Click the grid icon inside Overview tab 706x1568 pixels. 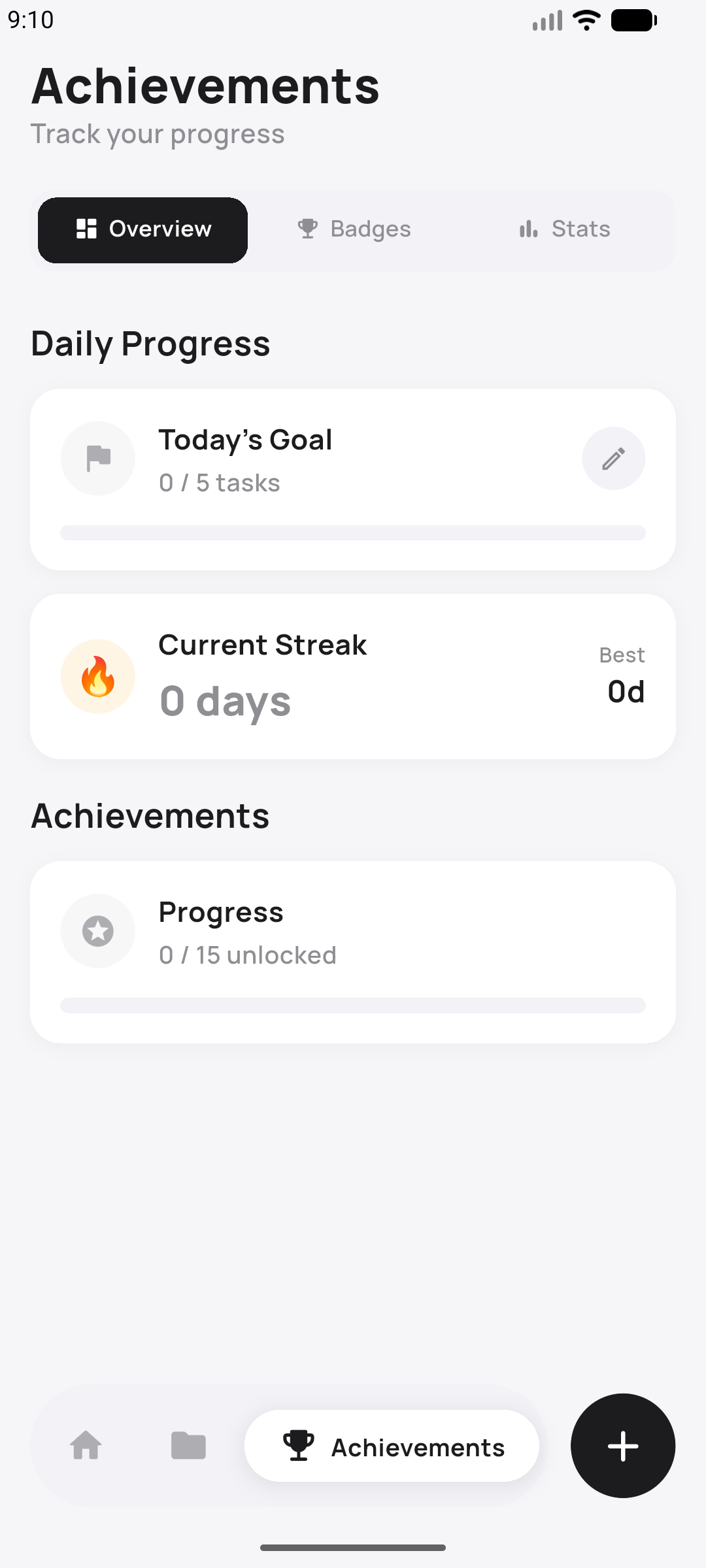pyautogui.click(x=86, y=229)
